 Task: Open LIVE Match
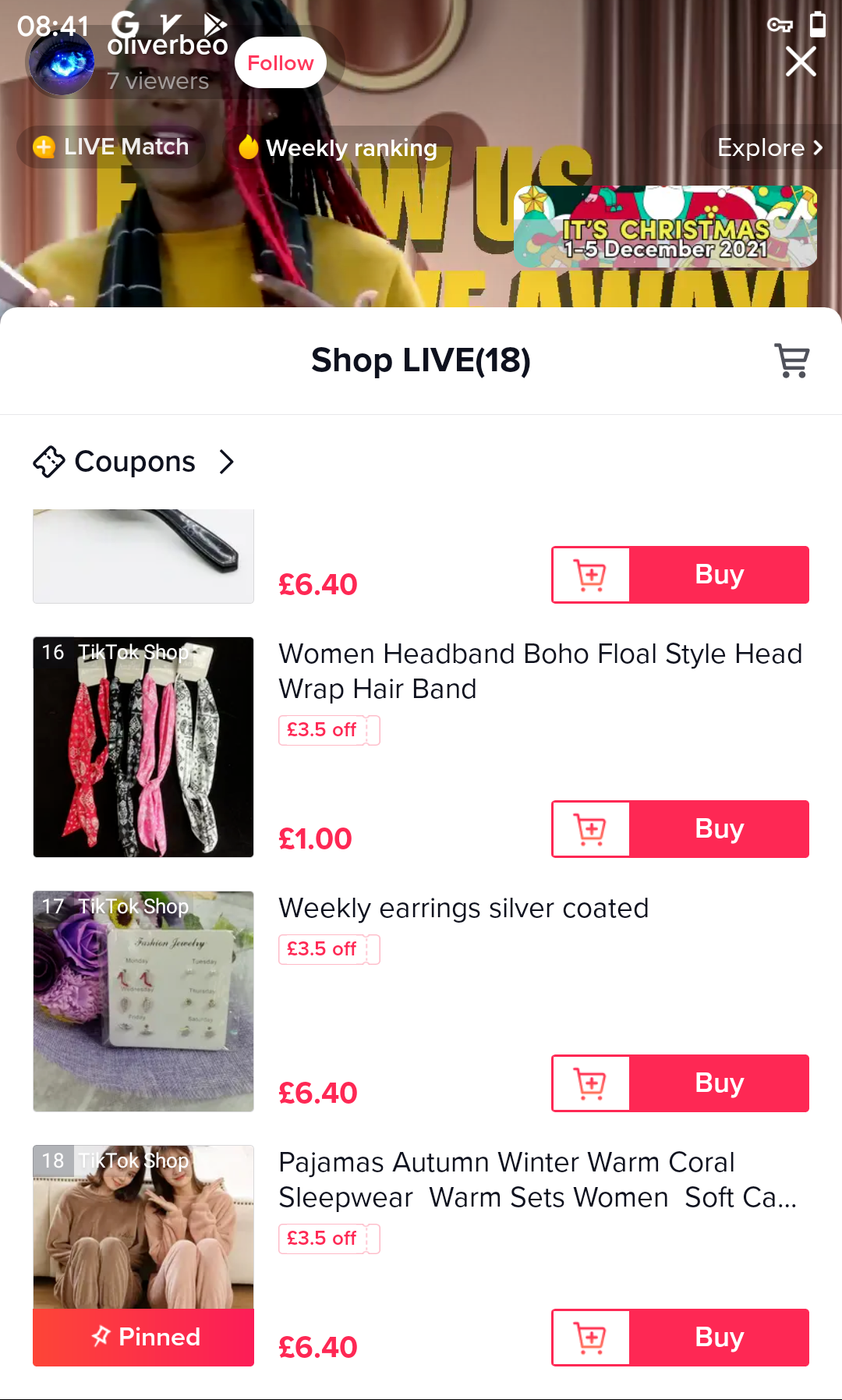coord(111,147)
